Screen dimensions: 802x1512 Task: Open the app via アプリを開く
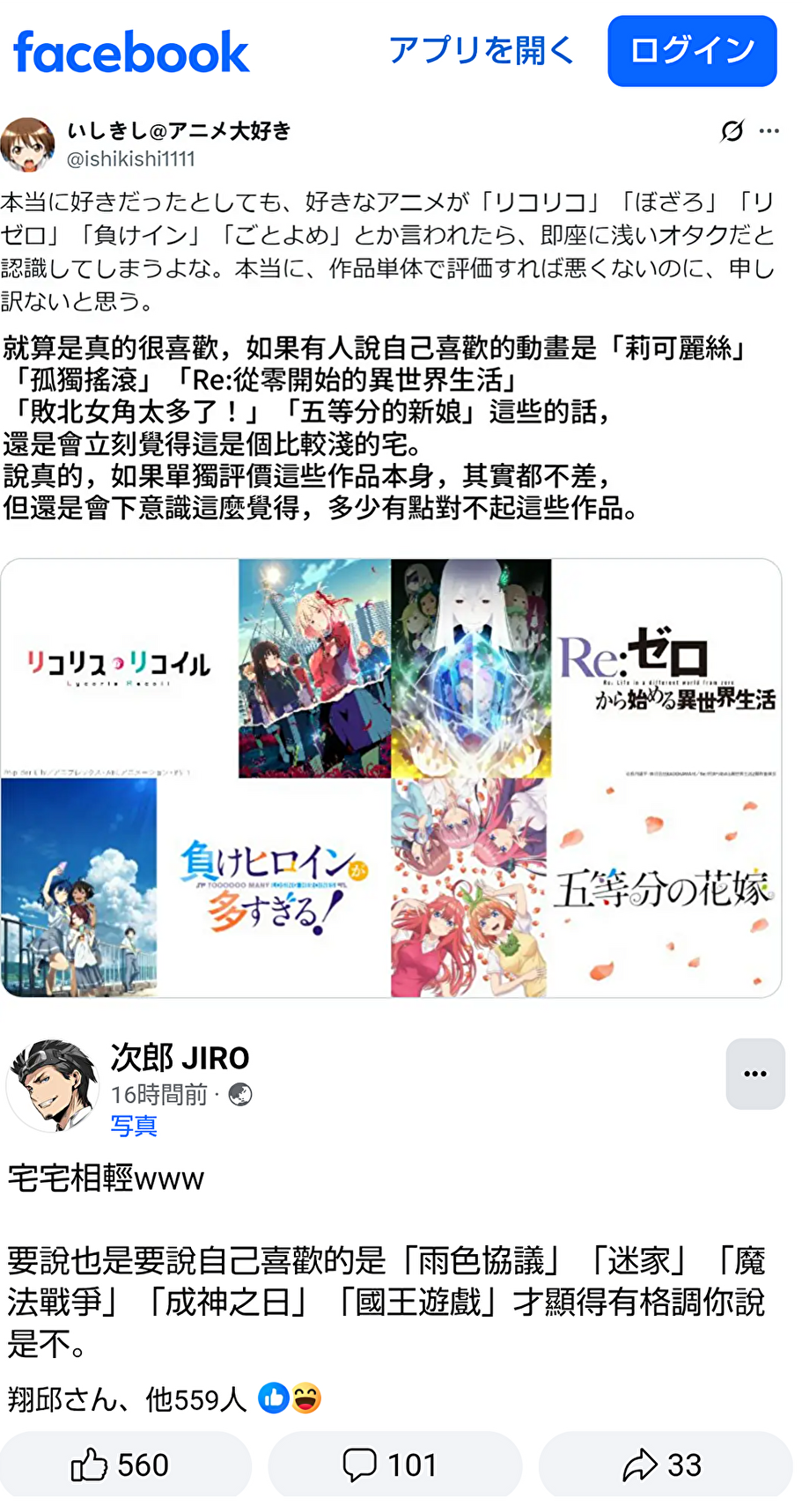[x=481, y=51]
